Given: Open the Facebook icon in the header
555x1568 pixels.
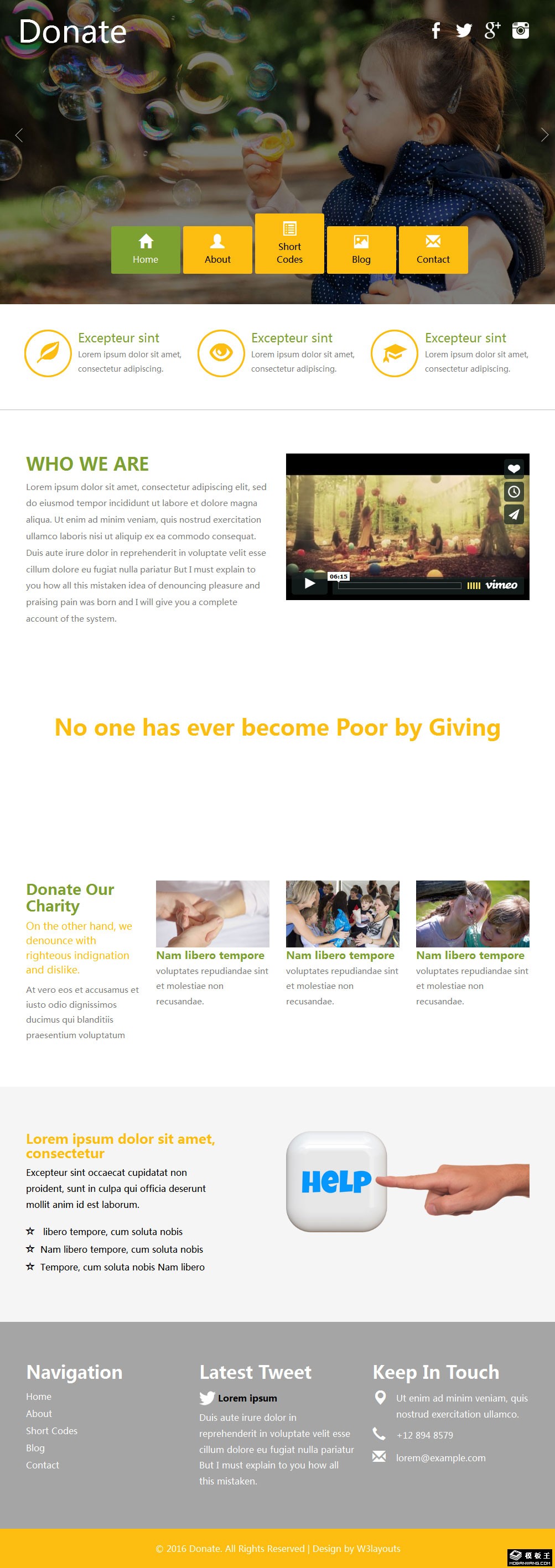Looking at the screenshot, I should (435, 30).
